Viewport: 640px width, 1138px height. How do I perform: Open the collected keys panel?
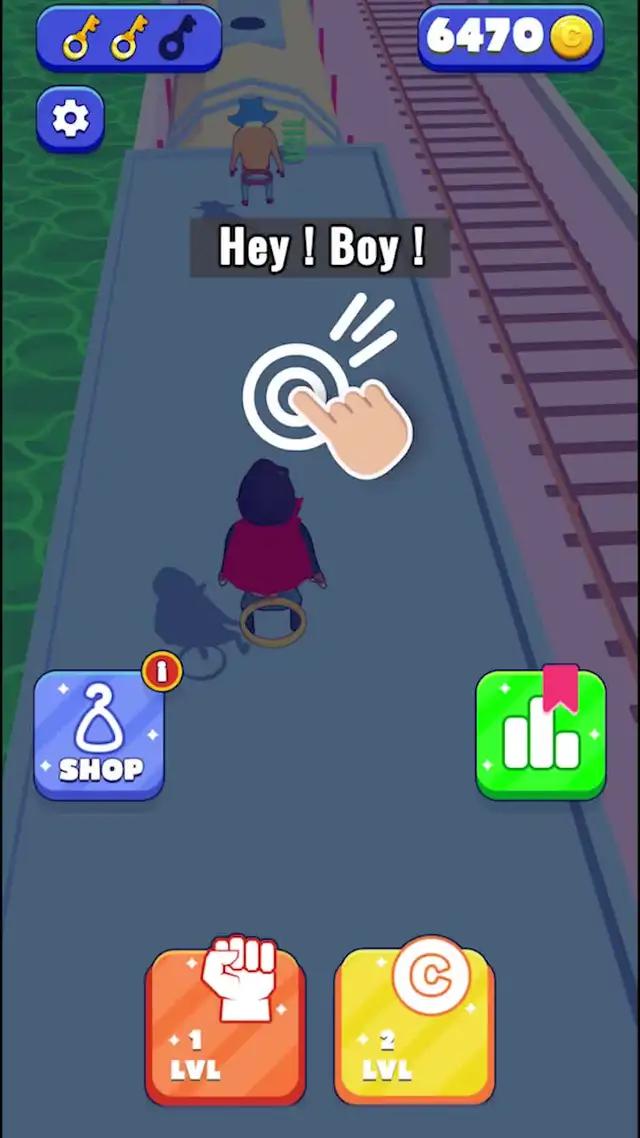click(129, 39)
